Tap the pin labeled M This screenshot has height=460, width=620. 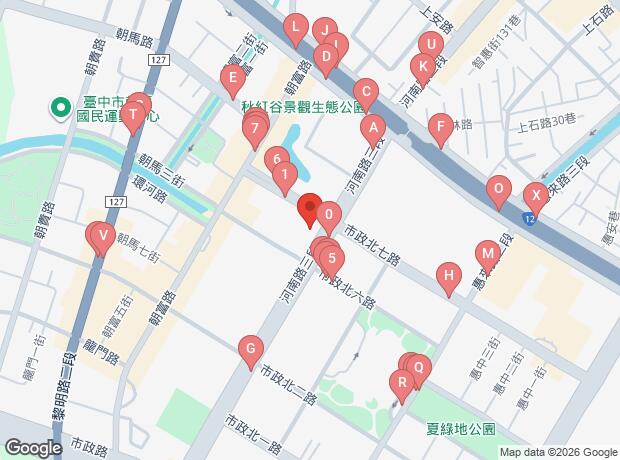pyautogui.click(x=487, y=253)
